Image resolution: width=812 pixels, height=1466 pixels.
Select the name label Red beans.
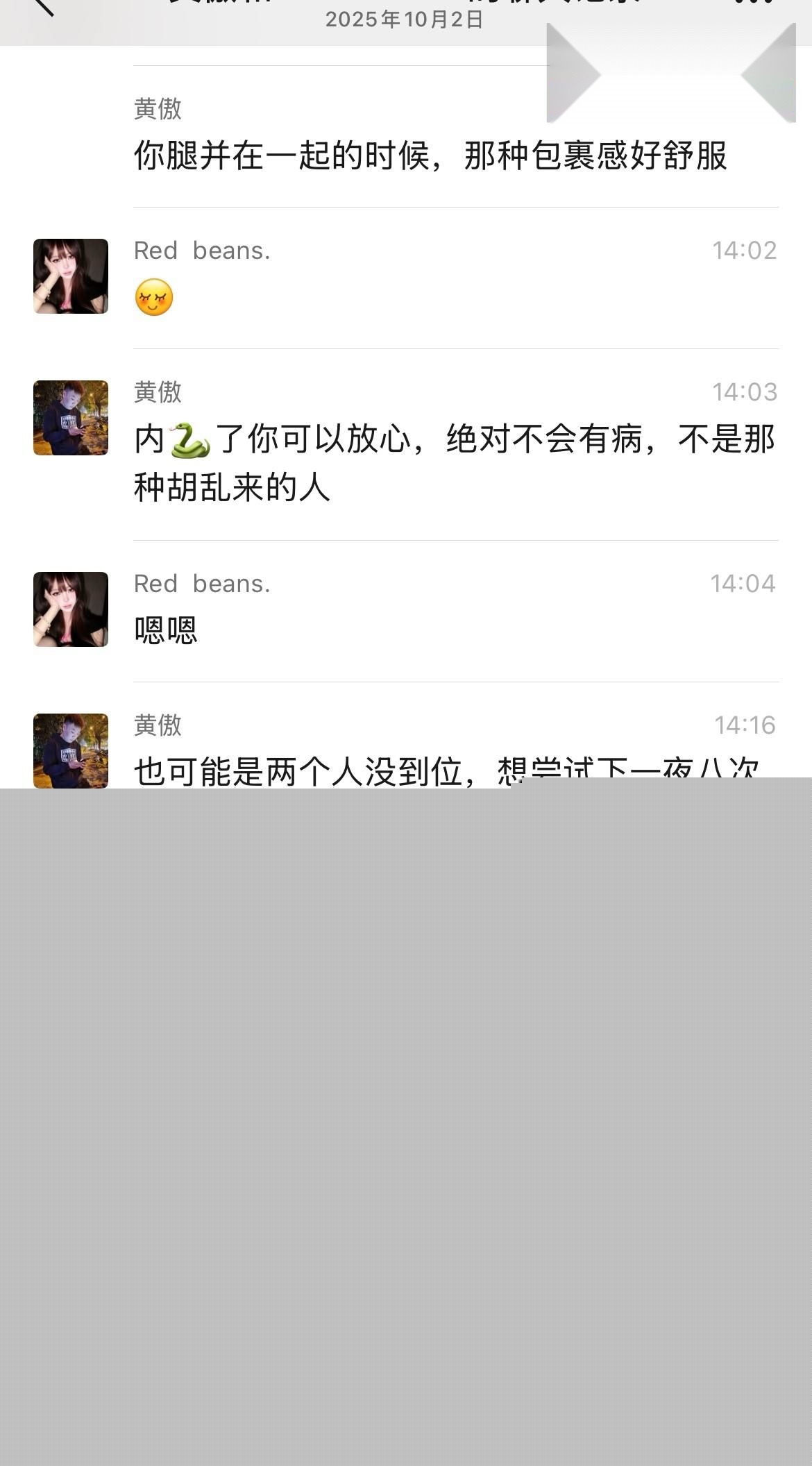(203, 251)
